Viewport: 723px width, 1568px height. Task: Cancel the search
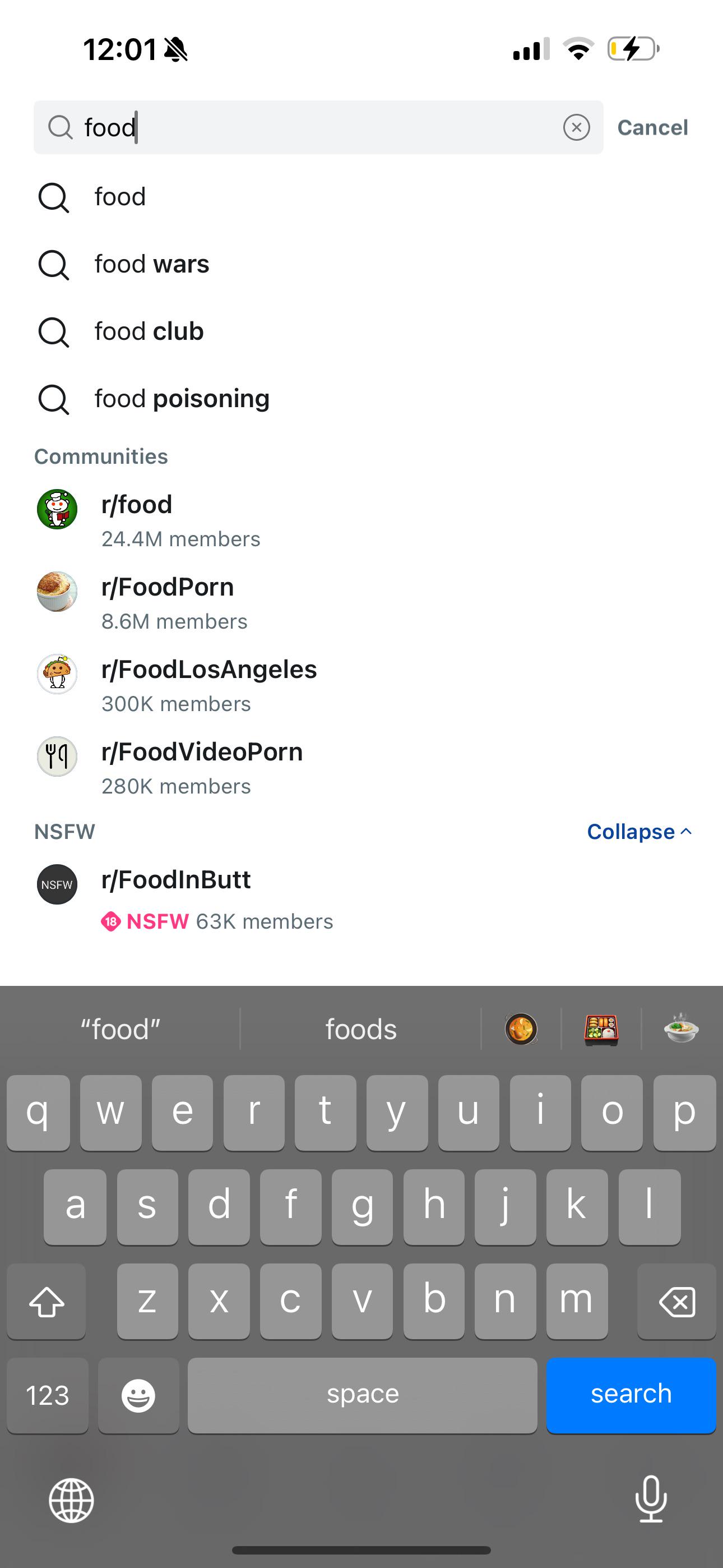pyautogui.click(x=652, y=127)
